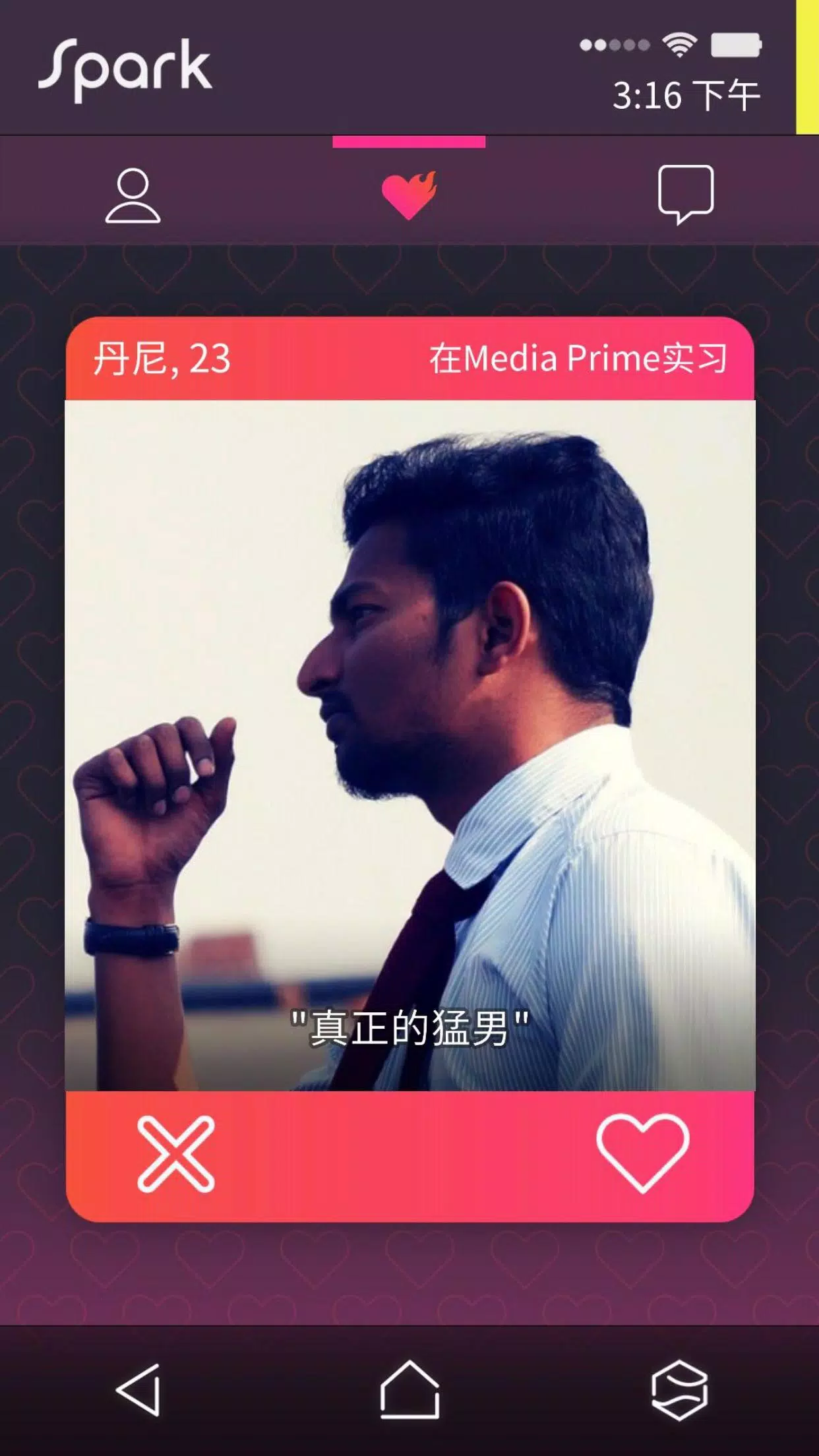Viewport: 819px width, 1456px height.
Task: Open recent apps from the navigation bar
Action: [680, 1390]
